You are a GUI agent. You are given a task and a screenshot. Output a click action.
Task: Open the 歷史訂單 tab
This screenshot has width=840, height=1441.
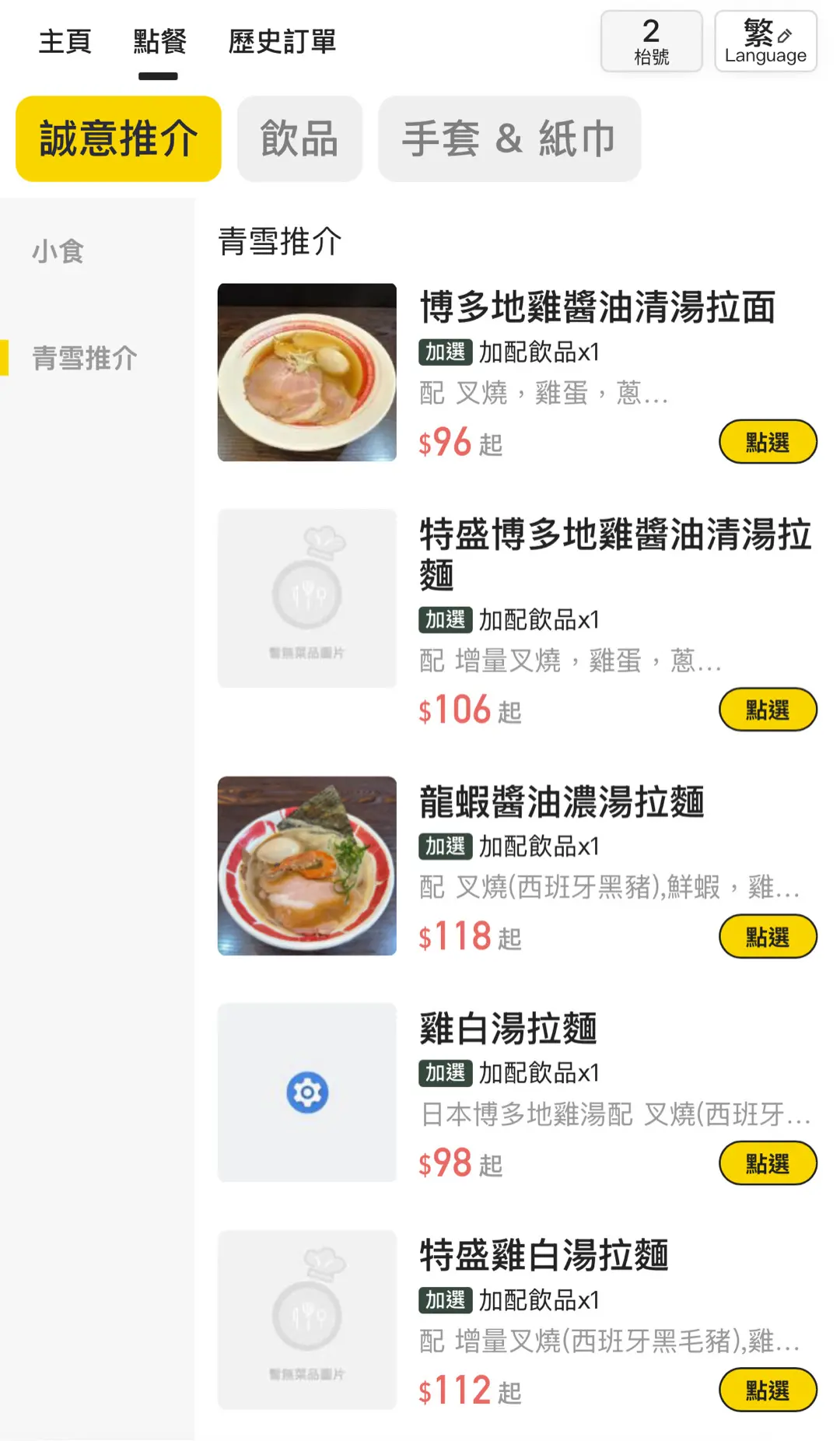(282, 42)
